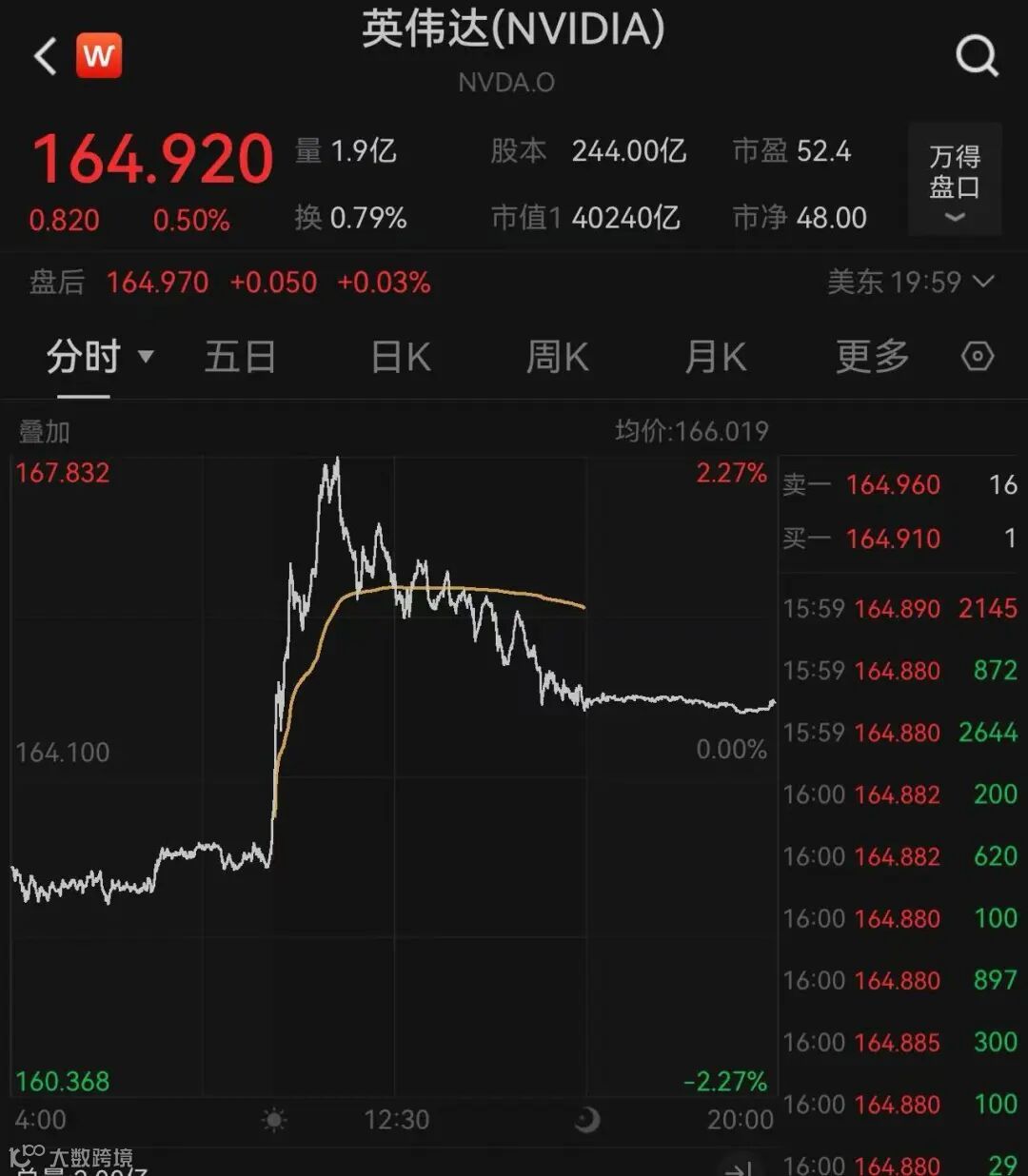Open the 美东 19:59 time dropdown
The image size is (1028, 1176).
909,283
